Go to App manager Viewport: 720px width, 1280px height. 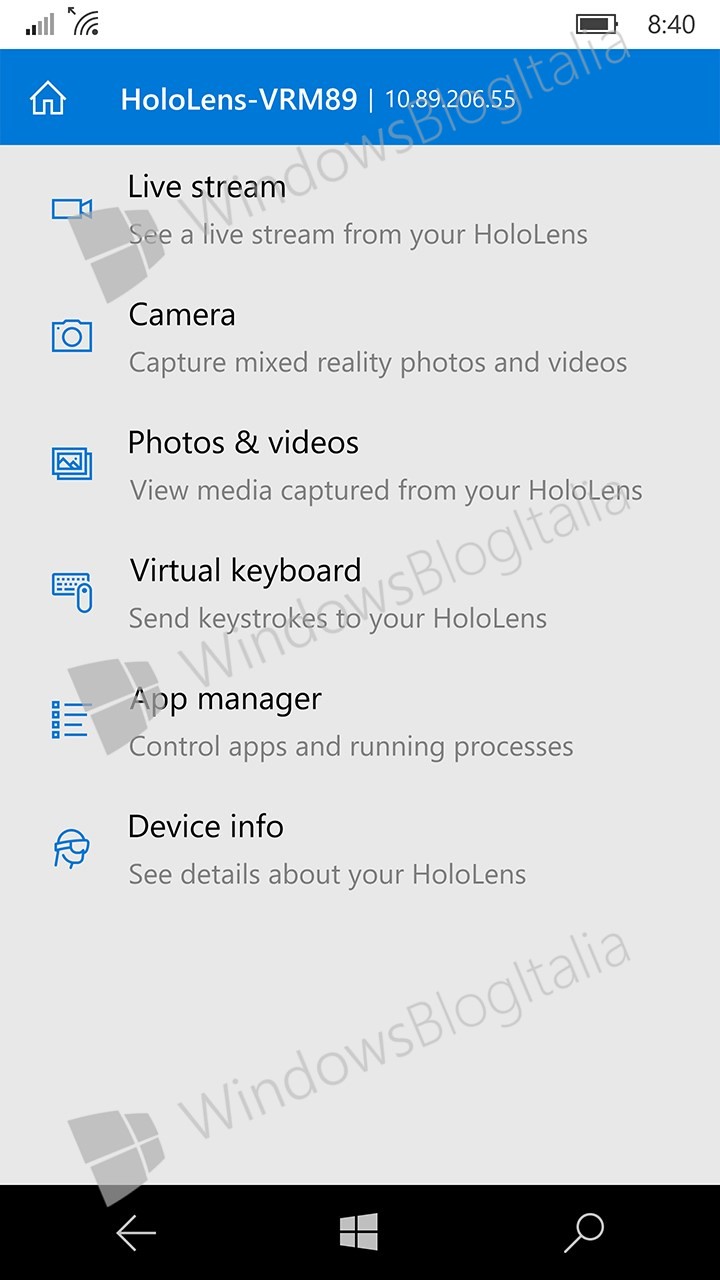[360, 721]
